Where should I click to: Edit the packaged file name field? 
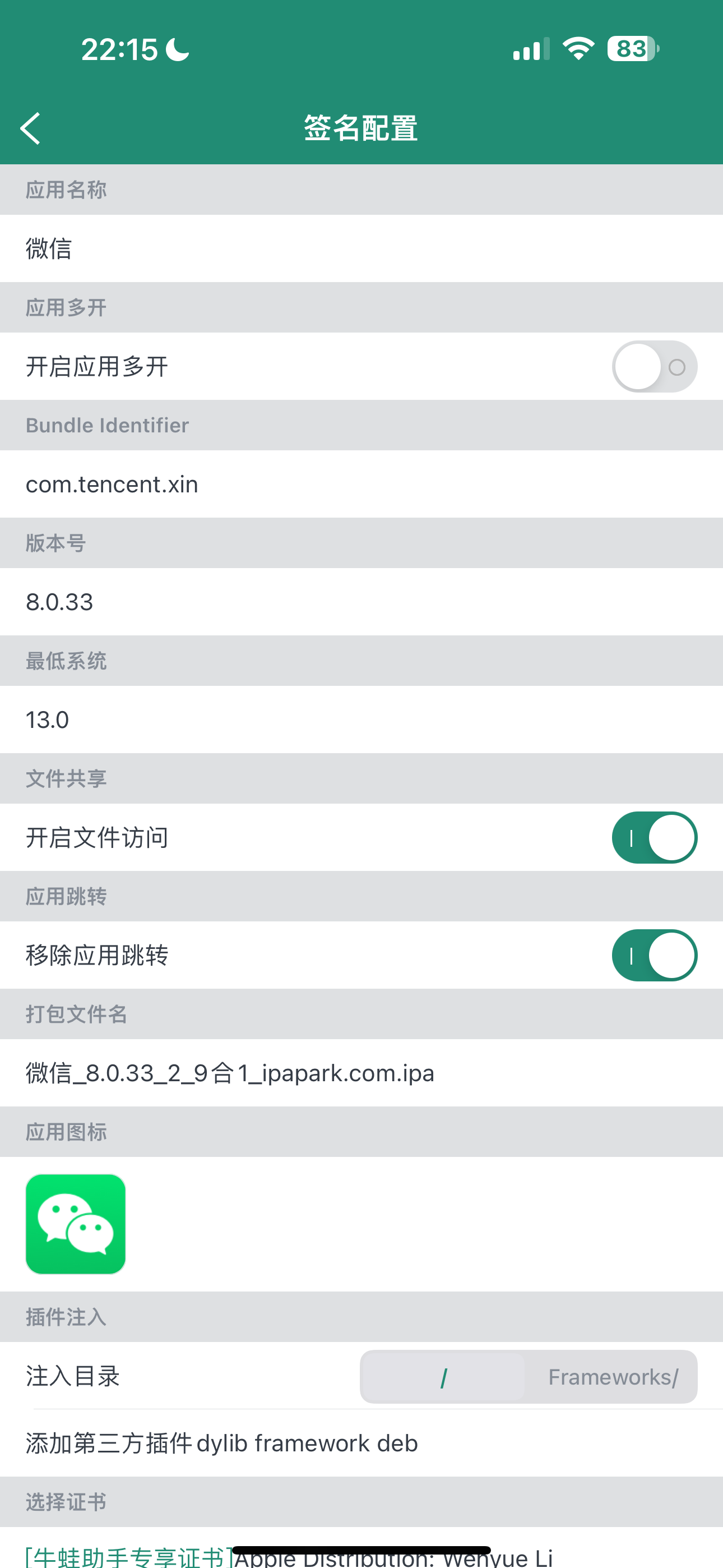point(229,1072)
